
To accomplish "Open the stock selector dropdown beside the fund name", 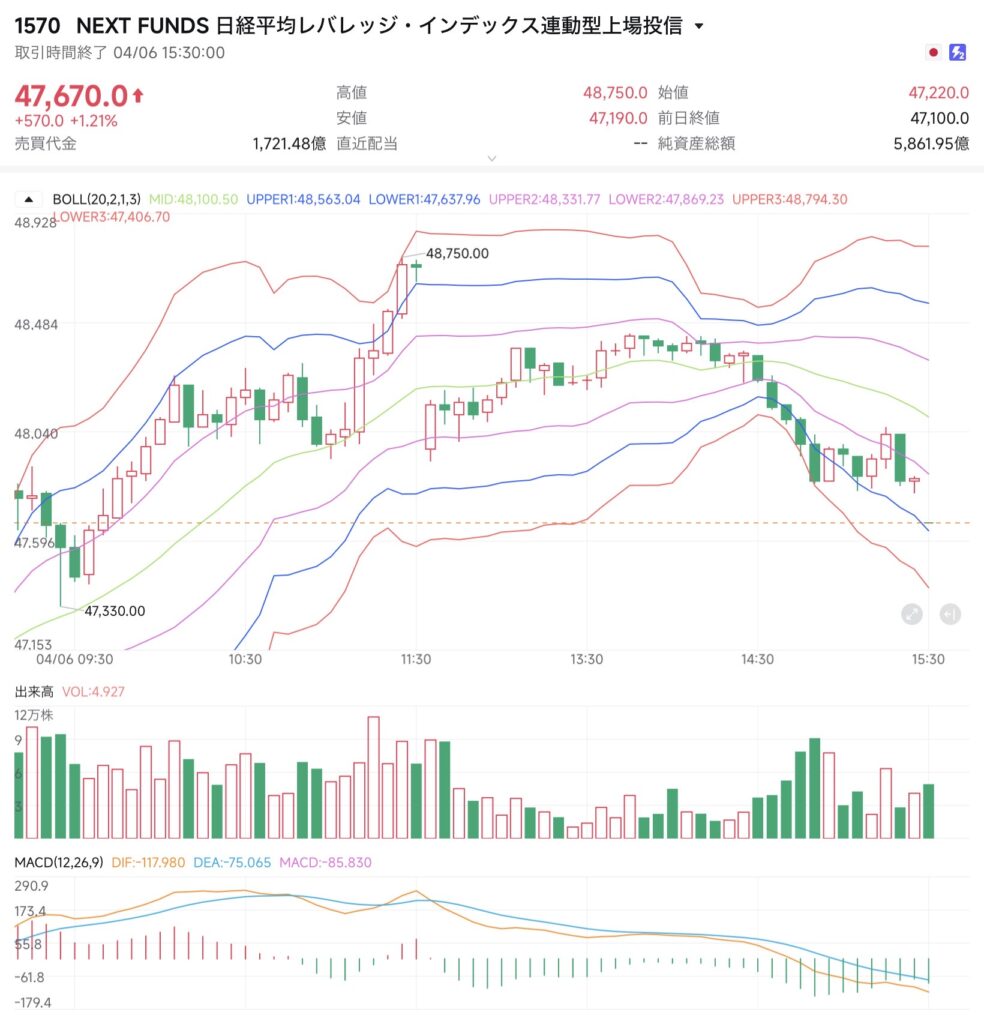I will [699, 27].
